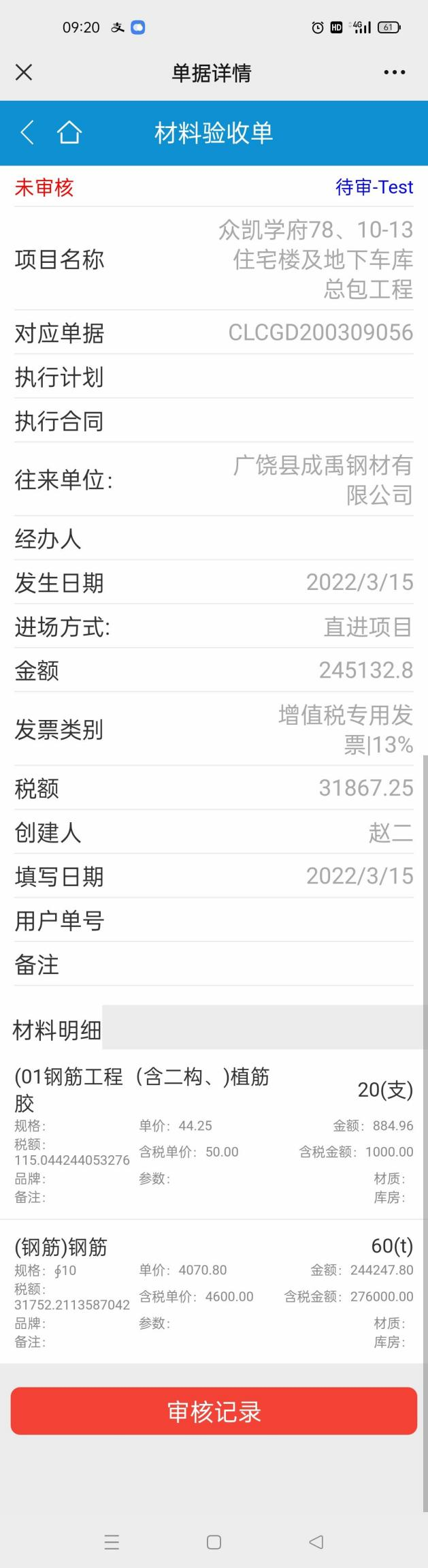Tap the red 审核记录 button
The width and height of the screenshot is (428, 1568).
[x=214, y=1412]
